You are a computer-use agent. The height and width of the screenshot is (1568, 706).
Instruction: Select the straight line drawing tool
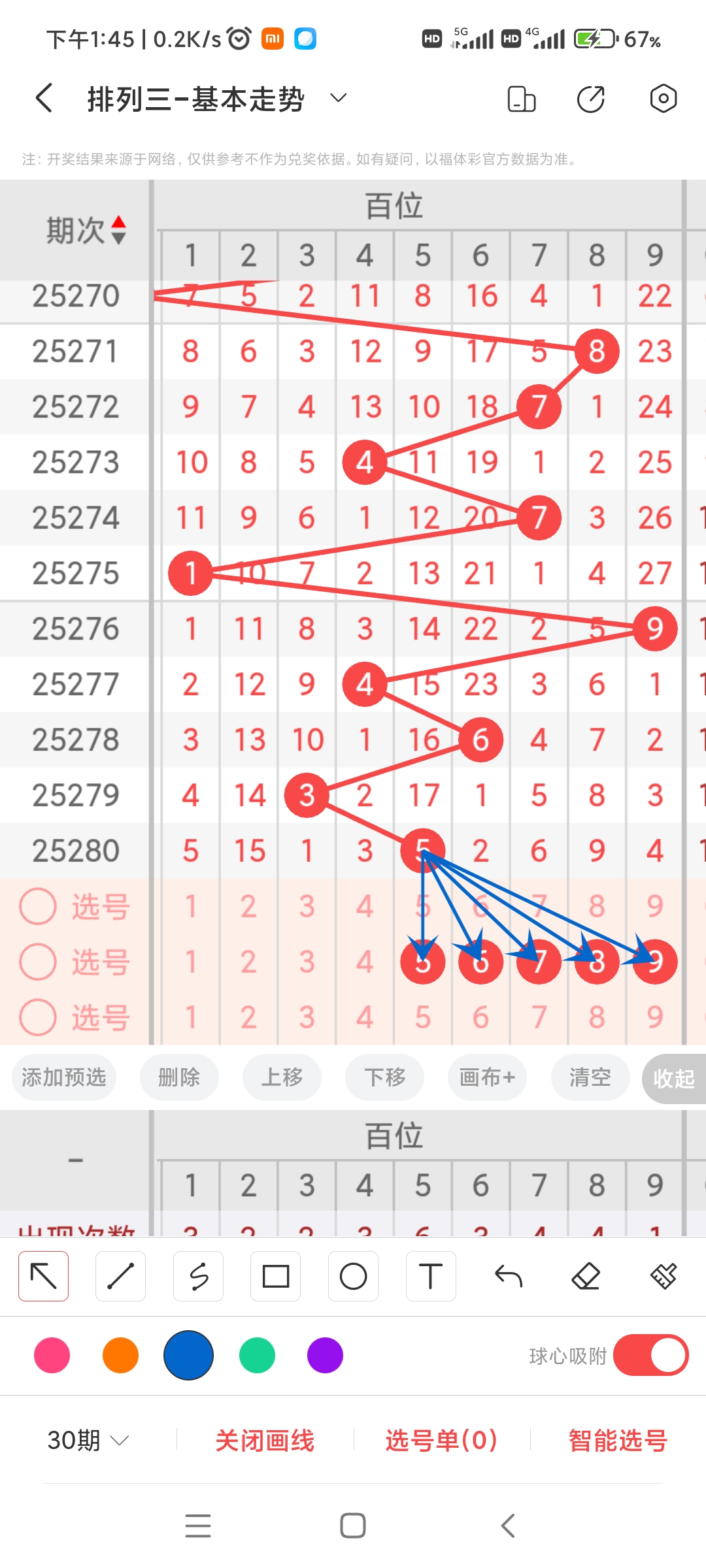tap(120, 1277)
